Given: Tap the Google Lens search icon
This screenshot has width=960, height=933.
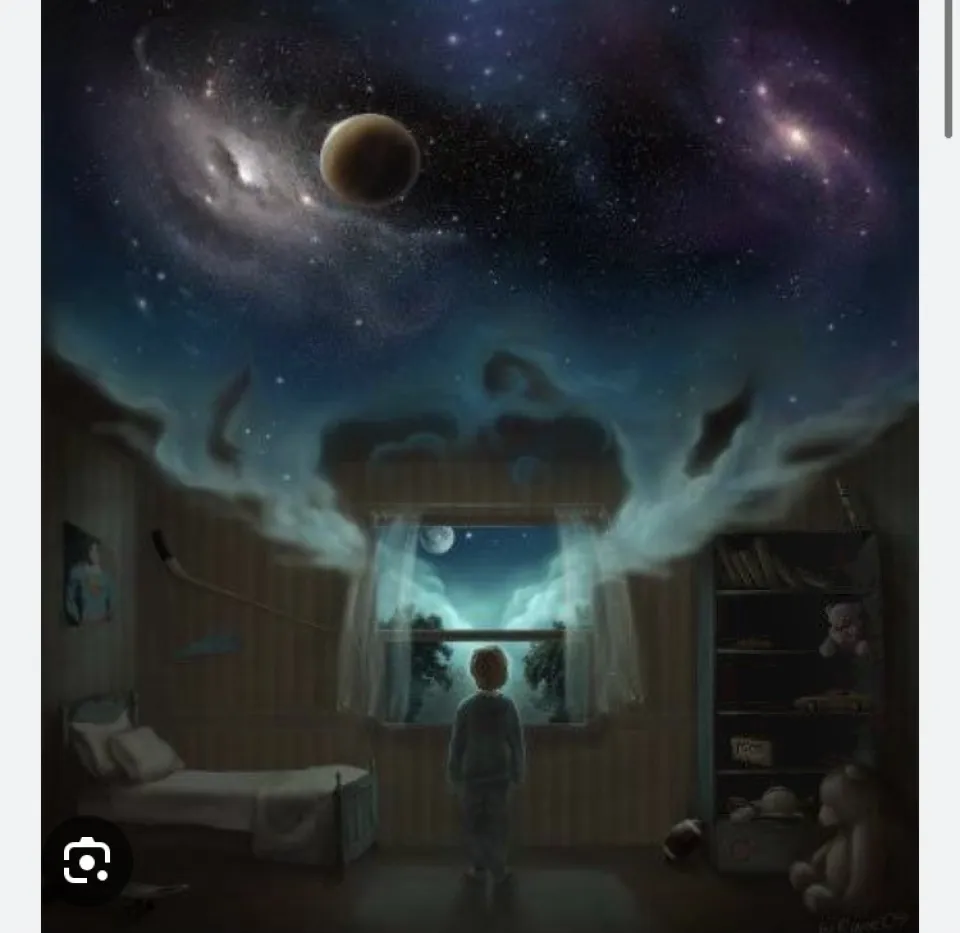Looking at the screenshot, I should tap(87, 861).
